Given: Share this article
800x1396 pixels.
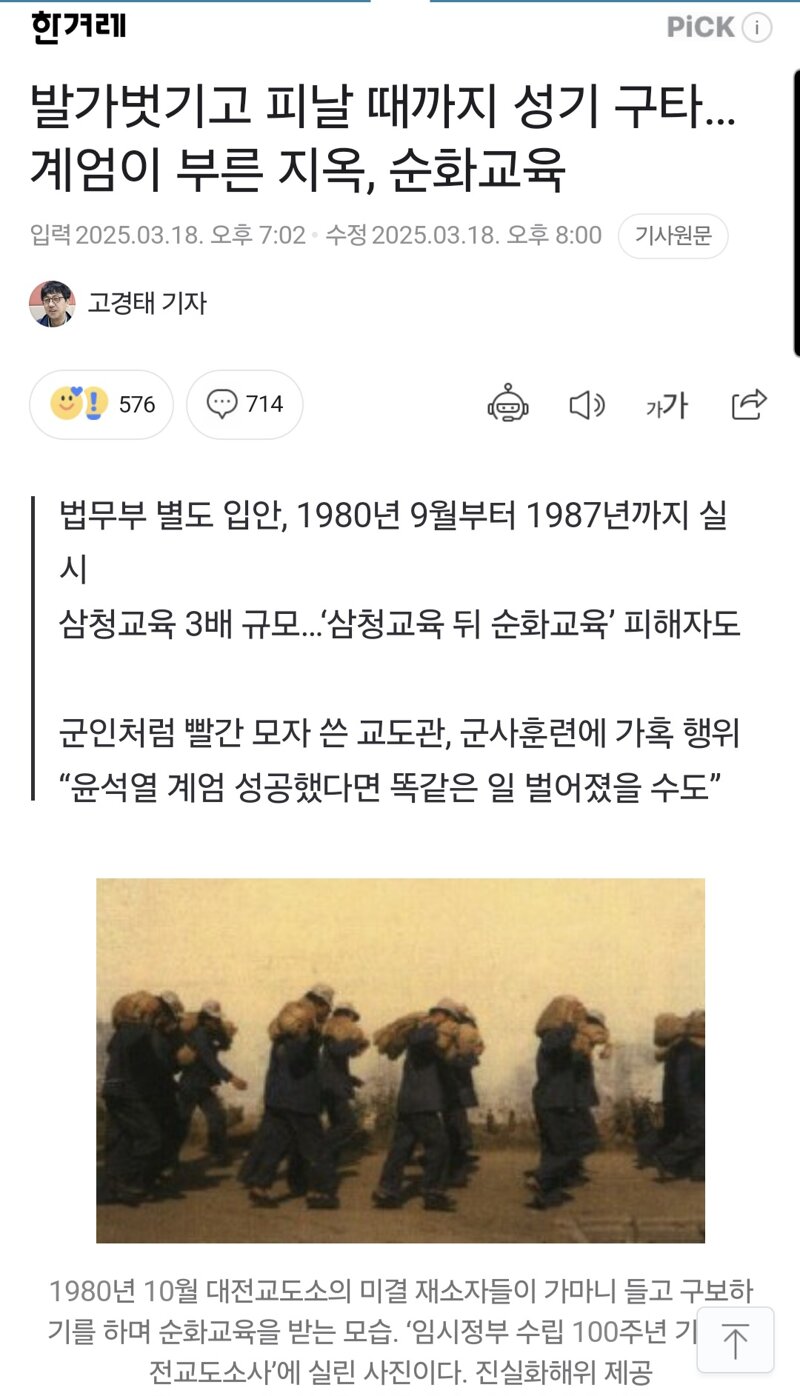Looking at the screenshot, I should (749, 404).
